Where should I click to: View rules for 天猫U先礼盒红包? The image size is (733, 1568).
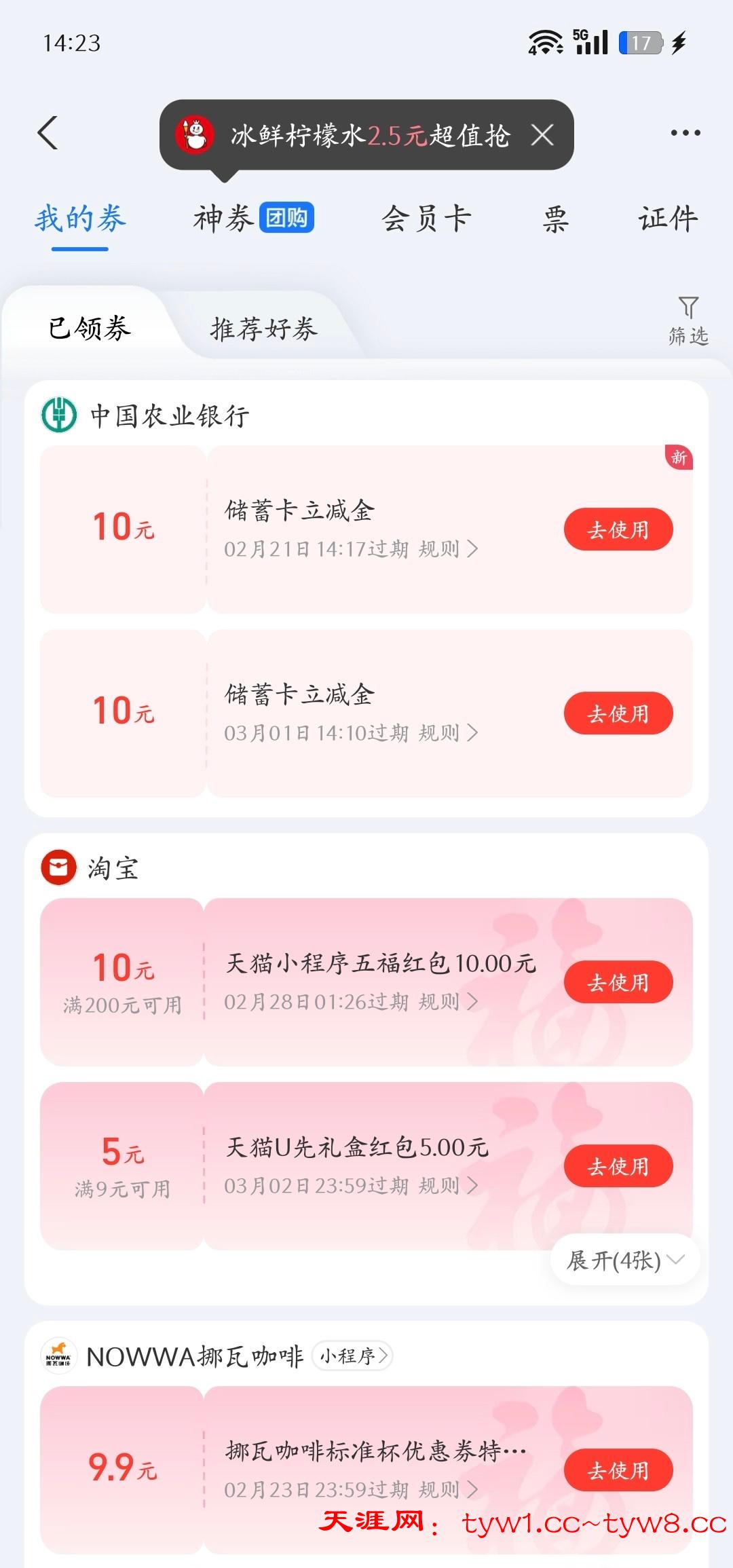448,1186
